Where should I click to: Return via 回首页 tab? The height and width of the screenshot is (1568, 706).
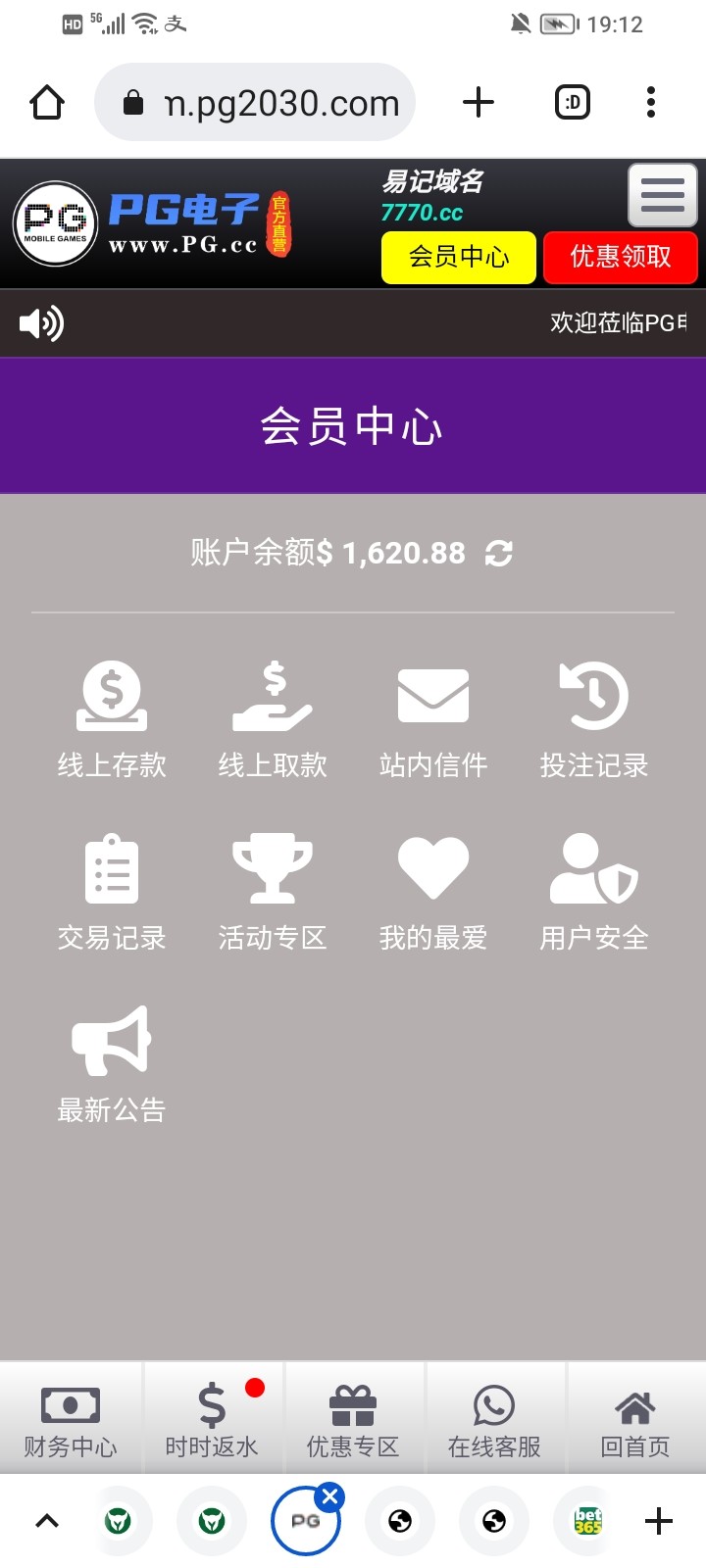(635, 1420)
